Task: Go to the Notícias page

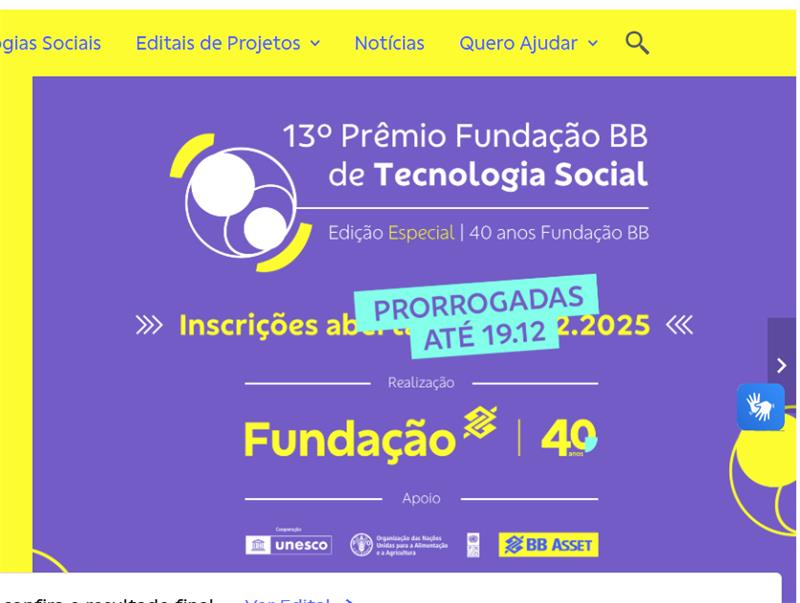Action: click(x=389, y=43)
